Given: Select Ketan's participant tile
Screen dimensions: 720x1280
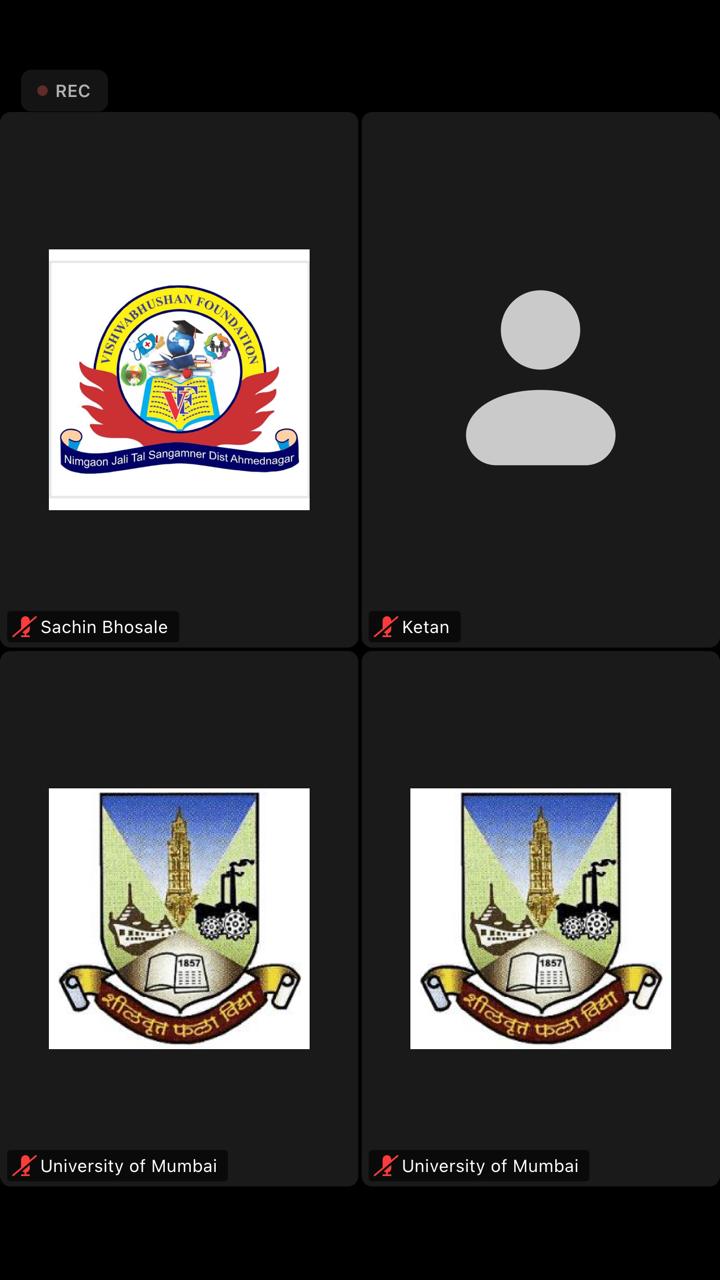Looking at the screenshot, I should click(540, 379).
